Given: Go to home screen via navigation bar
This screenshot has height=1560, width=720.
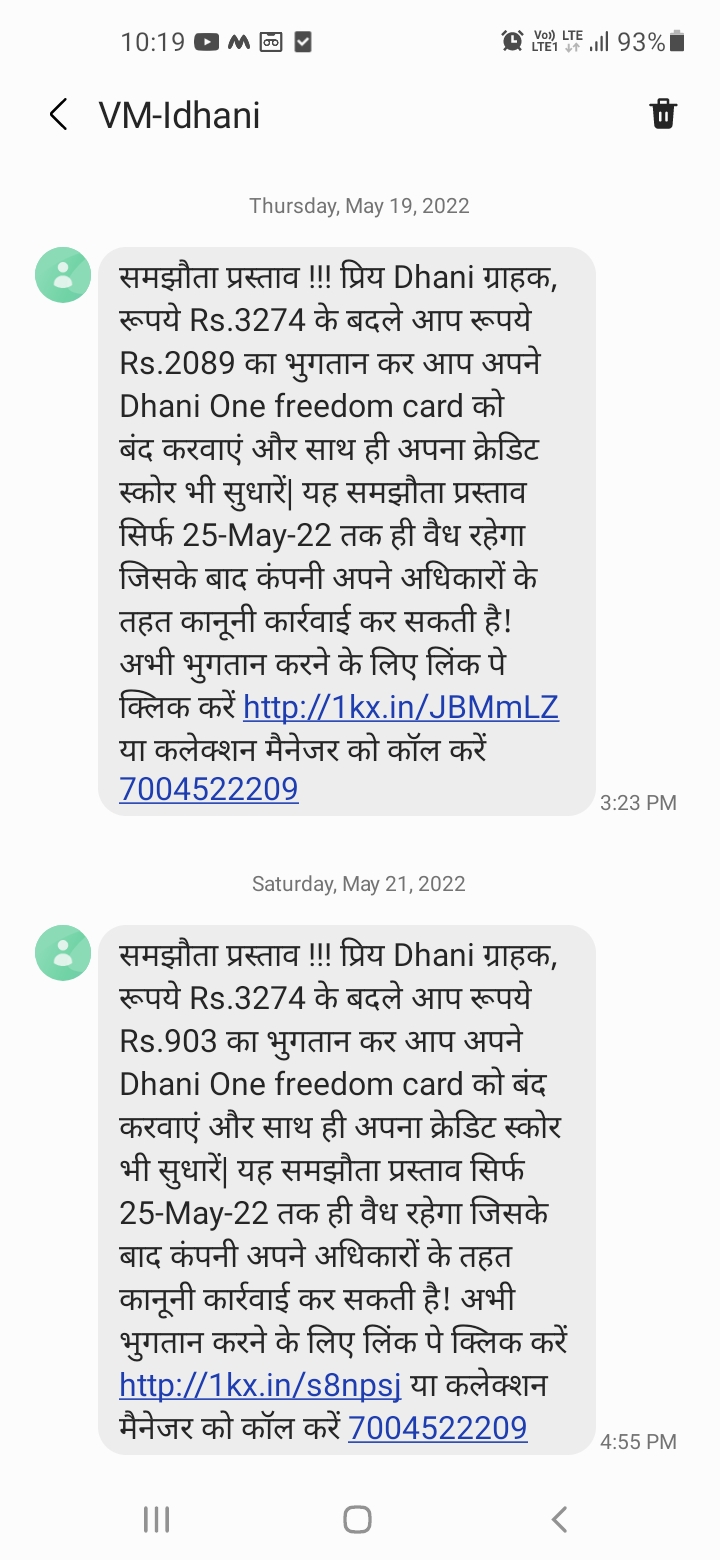Looking at the screenshot, I should pos(358,1520).
